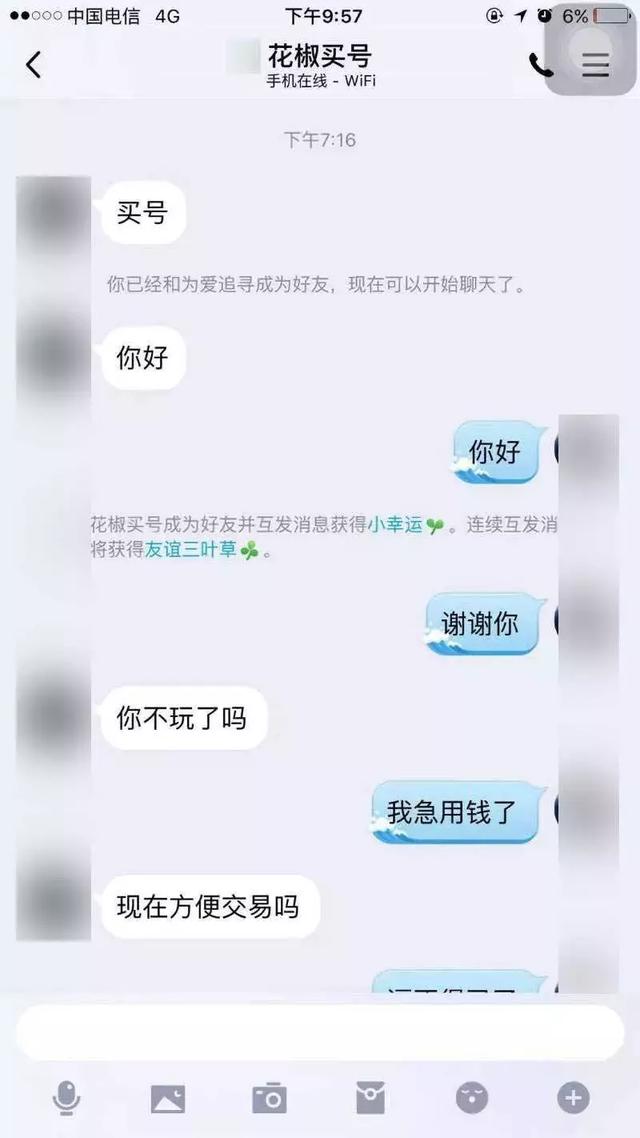Go back from the 花椒买号 chat
This screenshot has width=640, height=1138.
33,65
